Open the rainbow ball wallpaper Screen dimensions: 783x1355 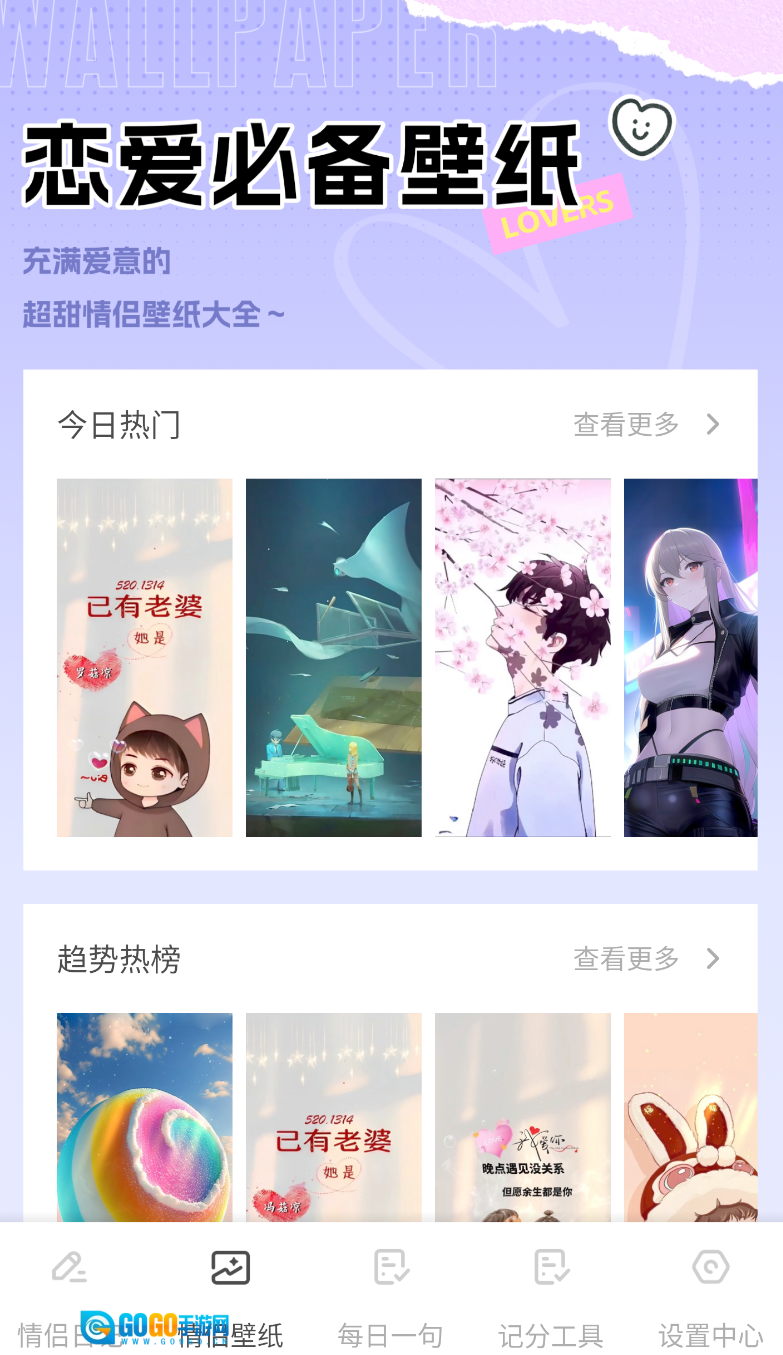(x=145, y=1117)
